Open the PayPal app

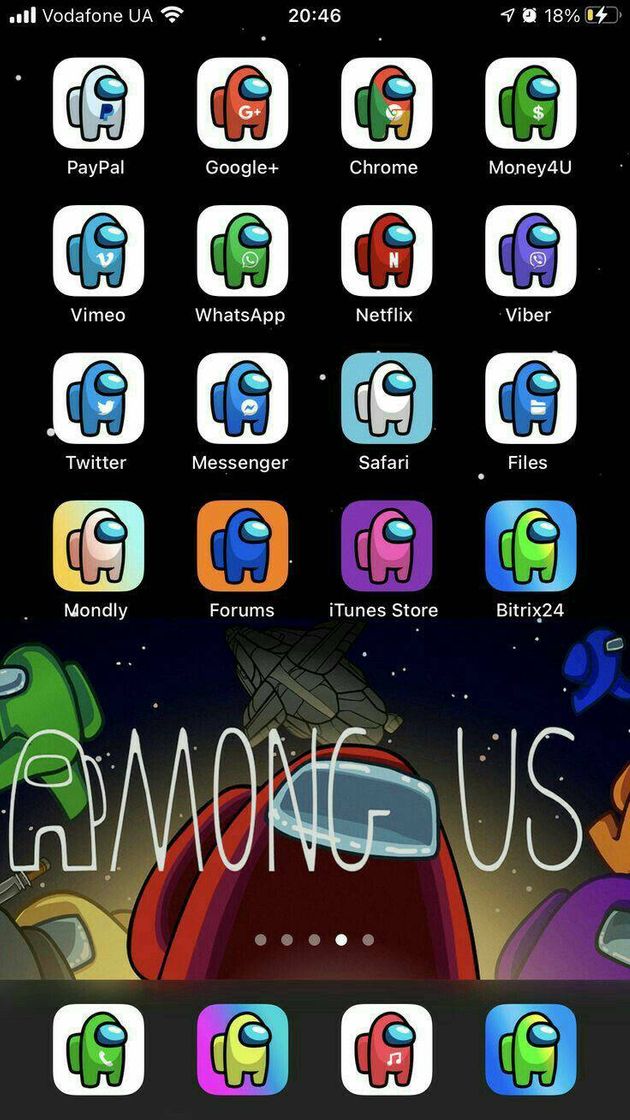pos(98,103)
